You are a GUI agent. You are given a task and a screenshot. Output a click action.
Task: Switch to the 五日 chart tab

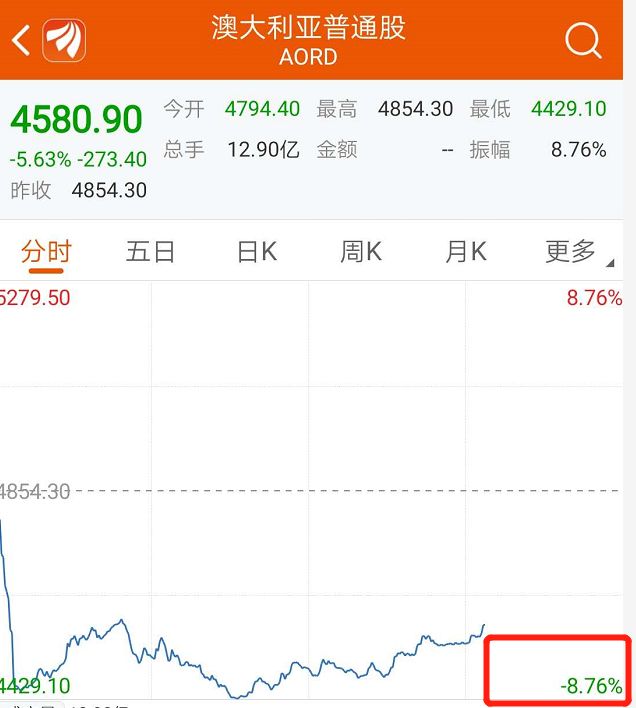[151, 251]
